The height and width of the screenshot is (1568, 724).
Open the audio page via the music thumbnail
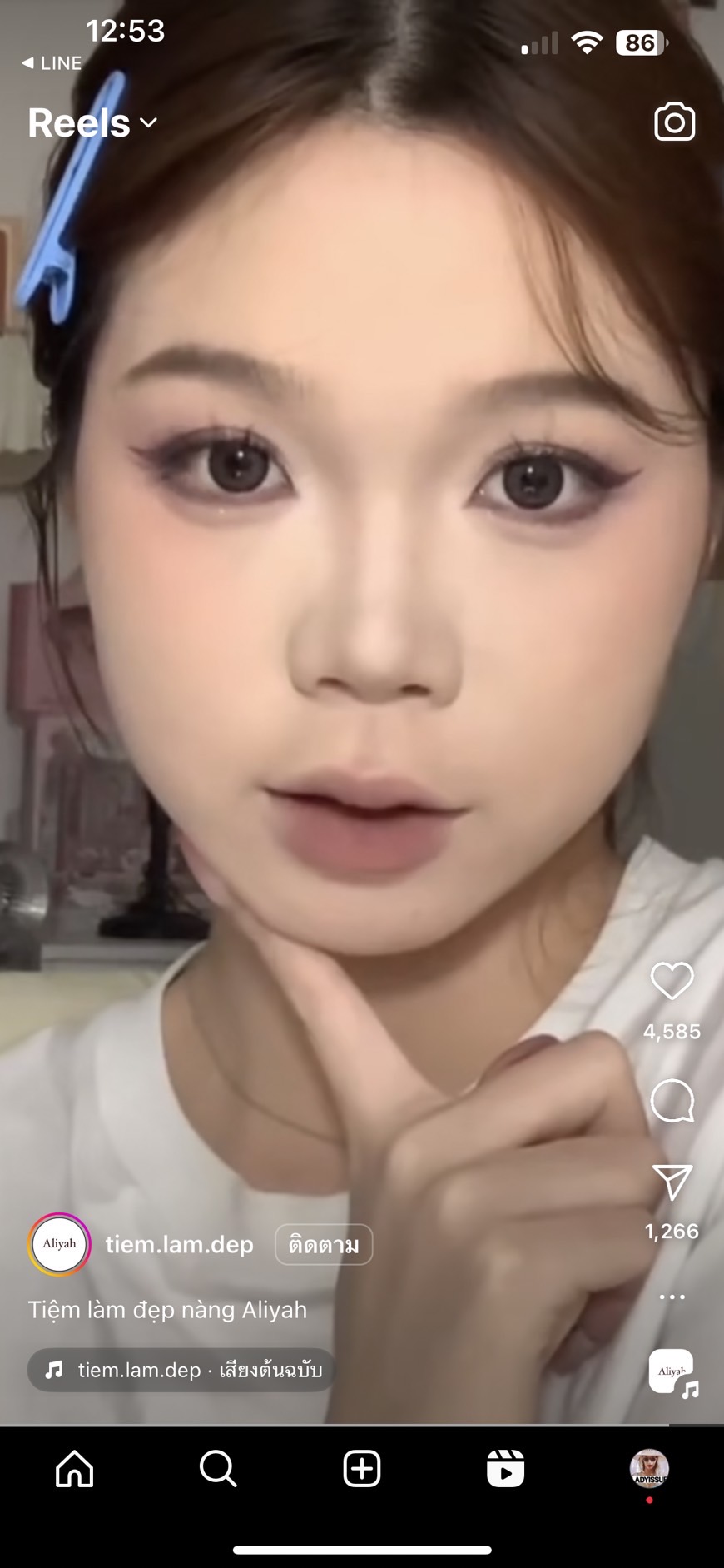pyautogui.click(x=673, y=1372)
